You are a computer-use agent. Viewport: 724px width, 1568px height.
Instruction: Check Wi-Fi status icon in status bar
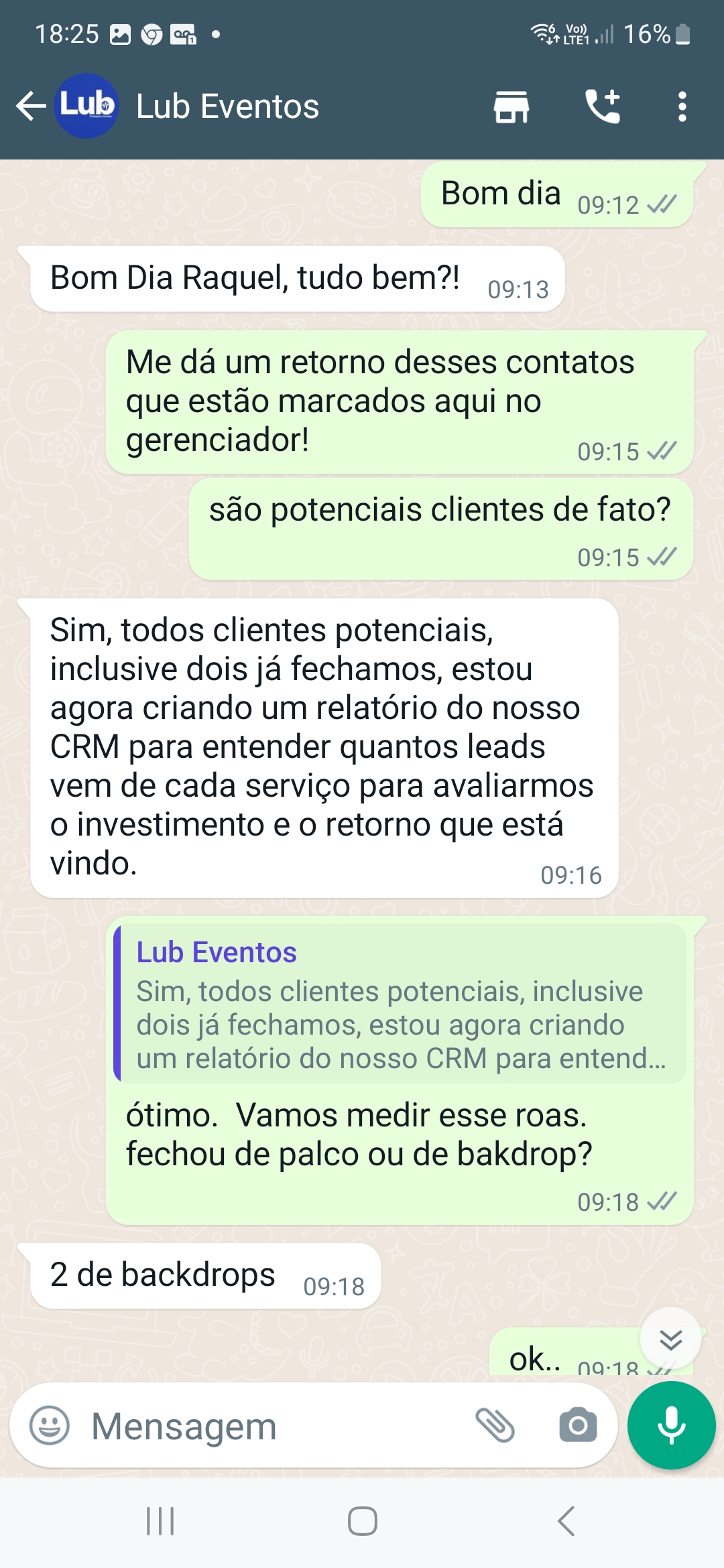540,31
